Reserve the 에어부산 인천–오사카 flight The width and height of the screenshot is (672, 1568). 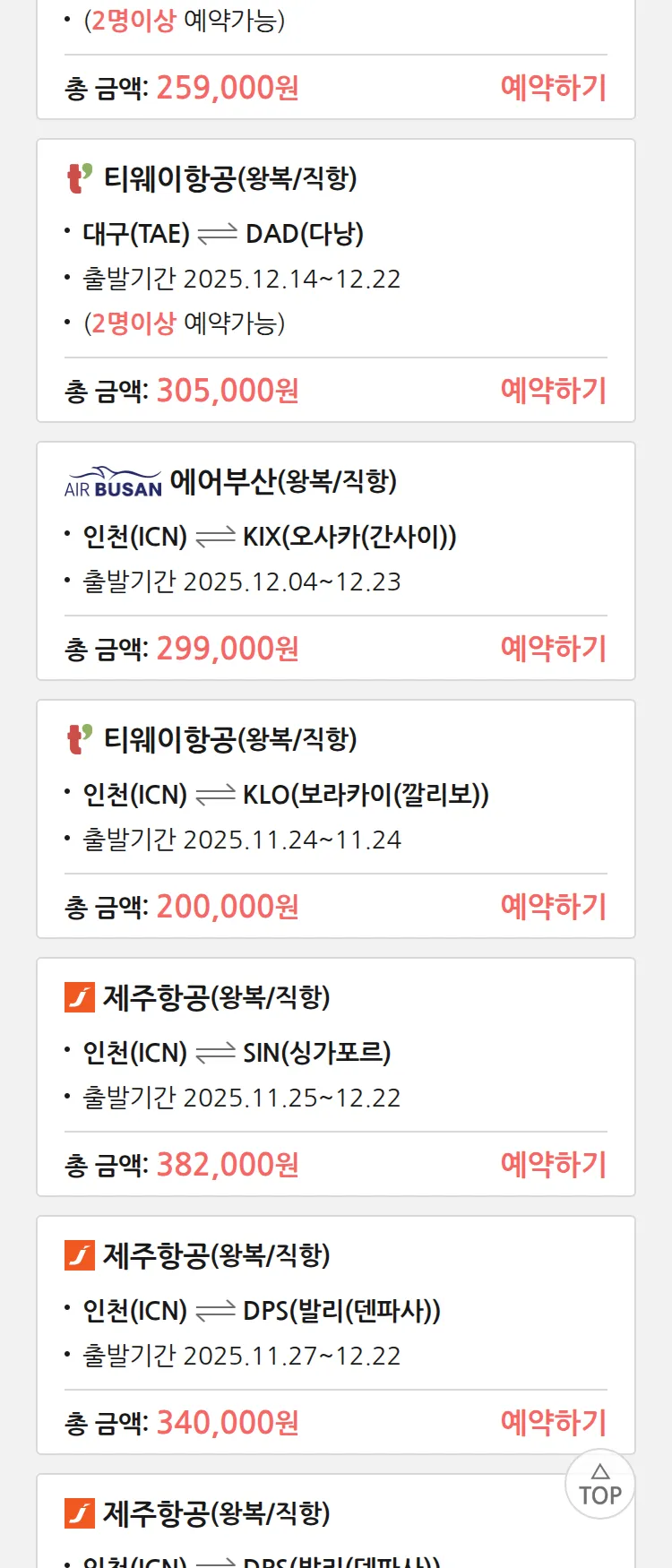(x=553, y=649)
